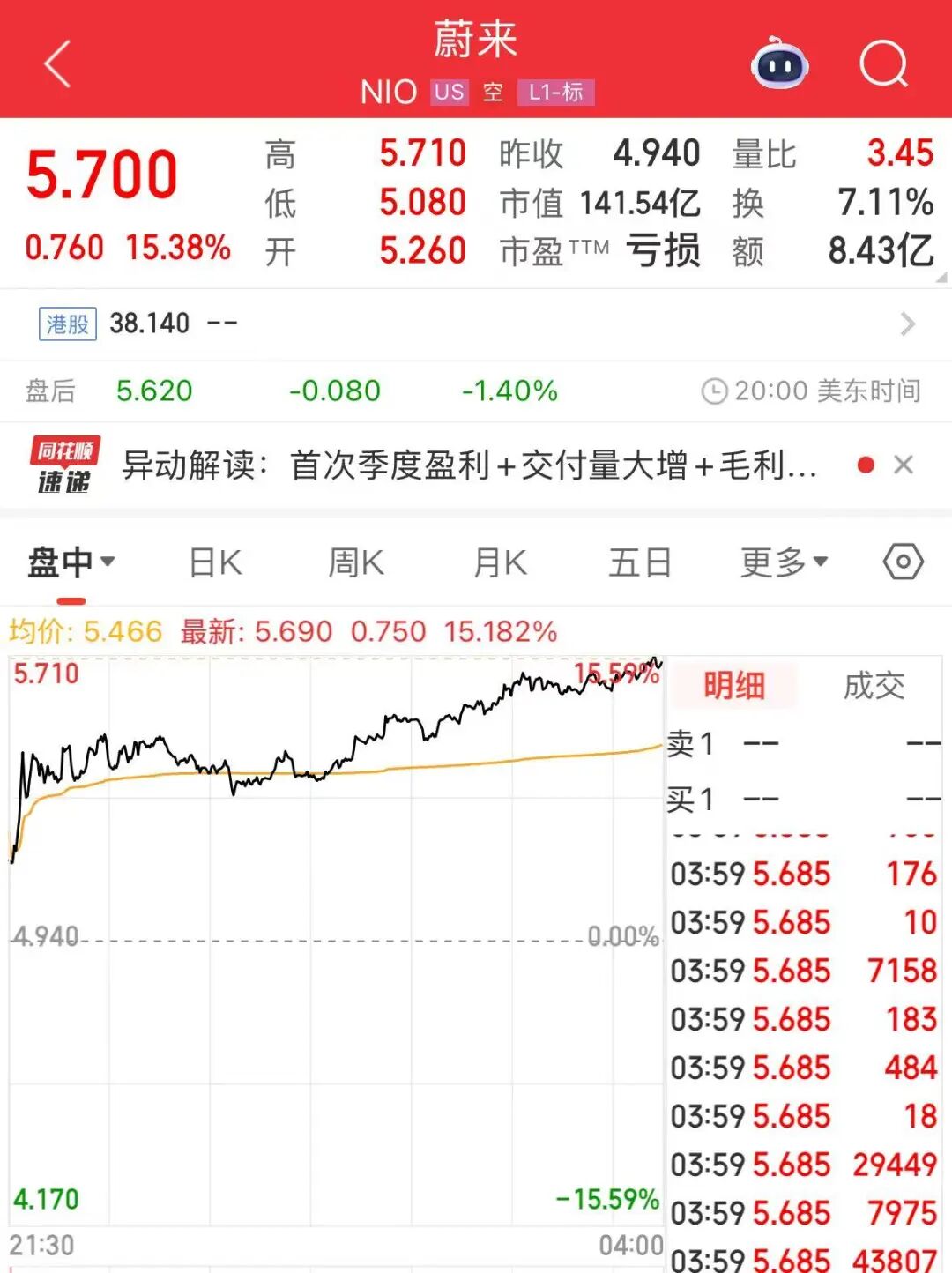Go back using the top-left arrow
The height and width of the screenshot is (1273, 952).
(x=57, y=64)
